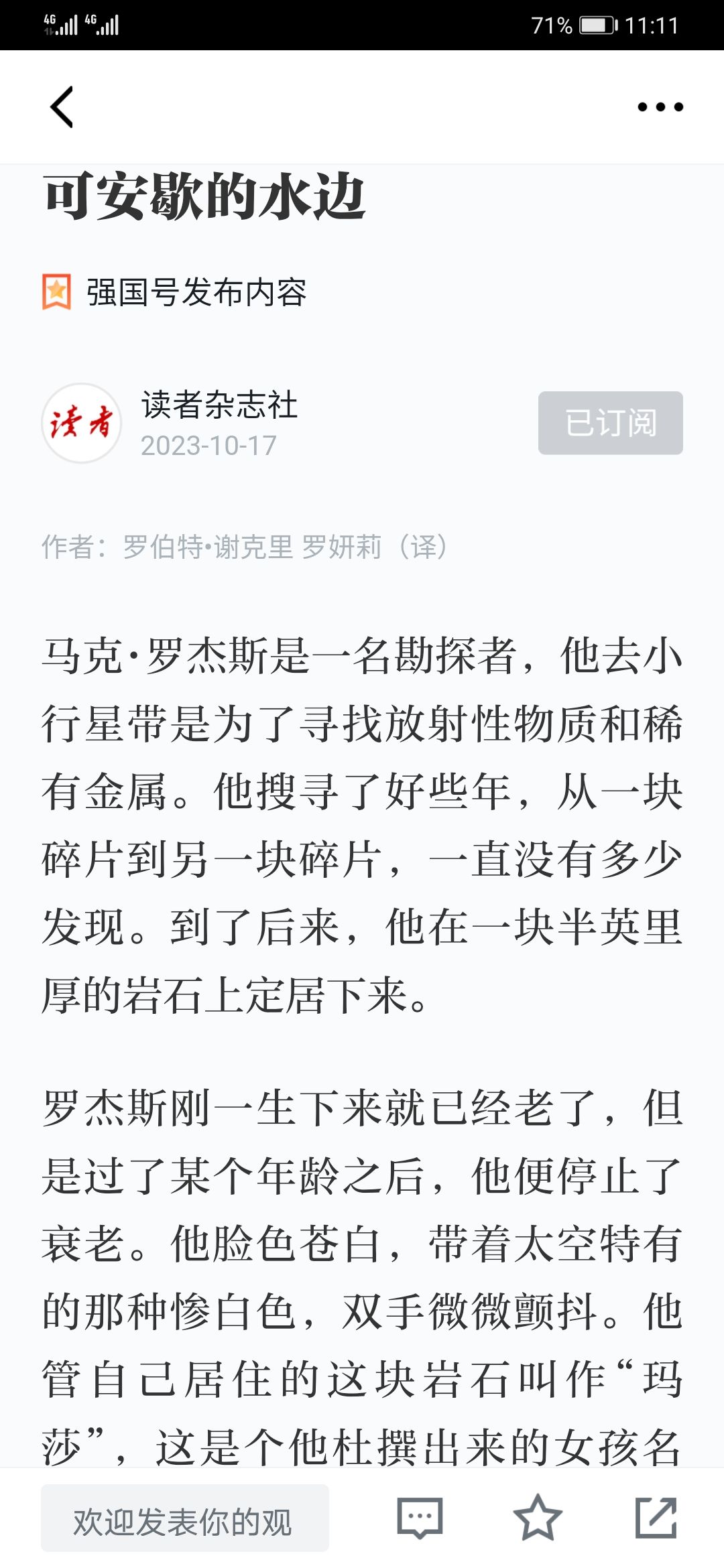
Task: Share this article via the share icon
Action: pyautogui.click(x=656, y=1517)
